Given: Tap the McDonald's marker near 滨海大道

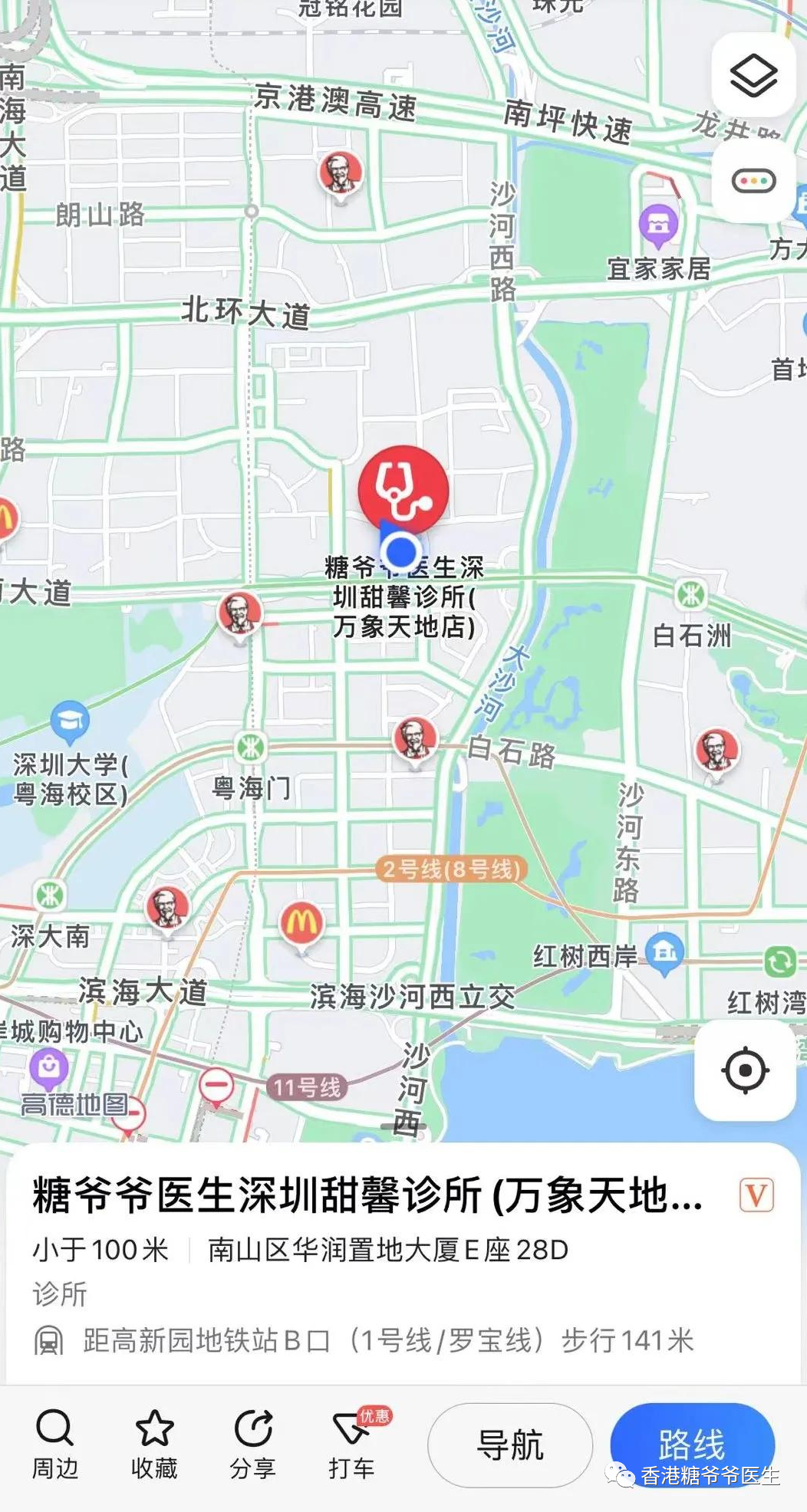Looking at the screenshot, I should click(x=301, y=924).
